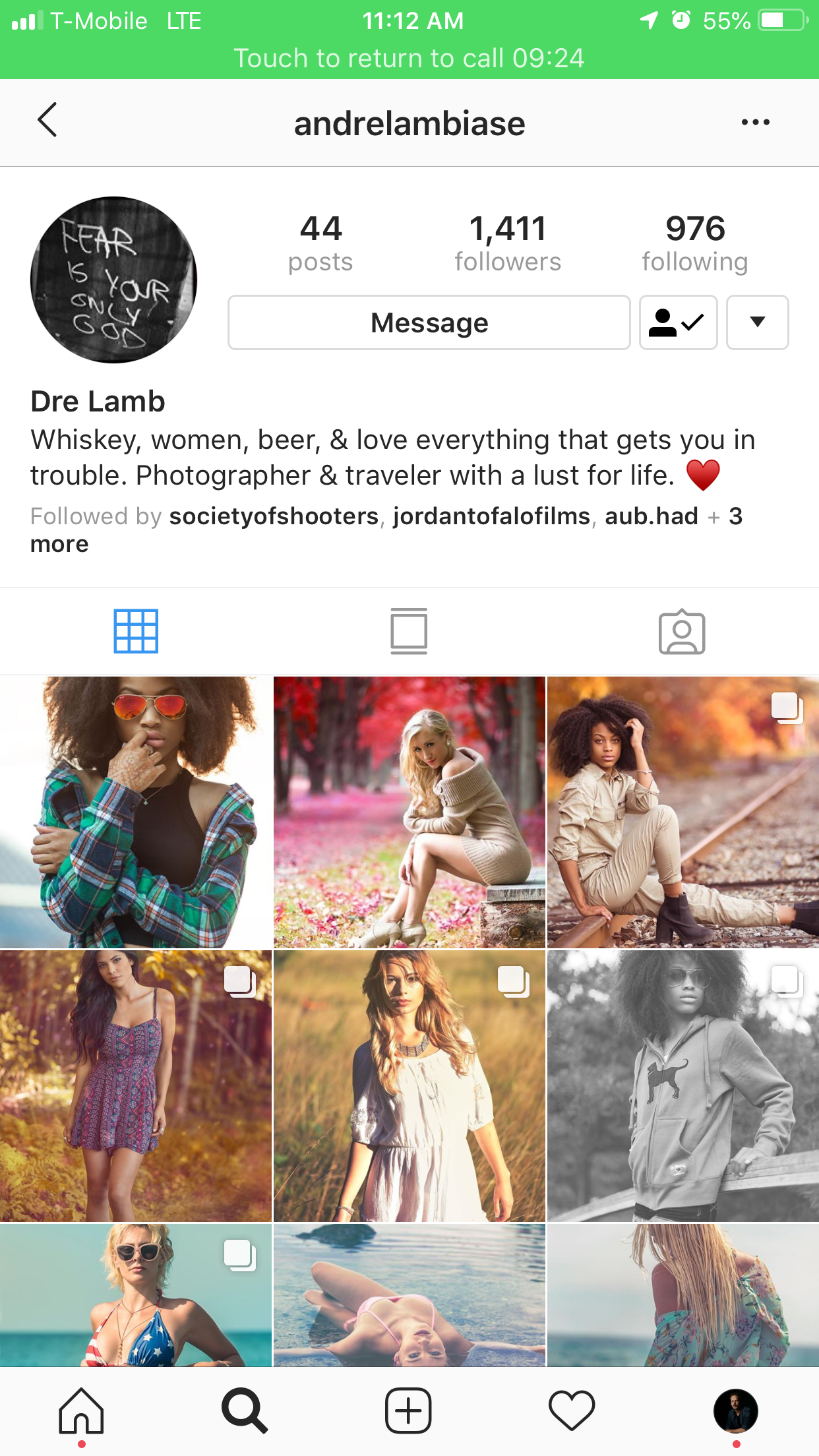Switch to tagged photos tab
Image resolution: width=819 pixels, height=1456 pixels.
tap(682, 631)
